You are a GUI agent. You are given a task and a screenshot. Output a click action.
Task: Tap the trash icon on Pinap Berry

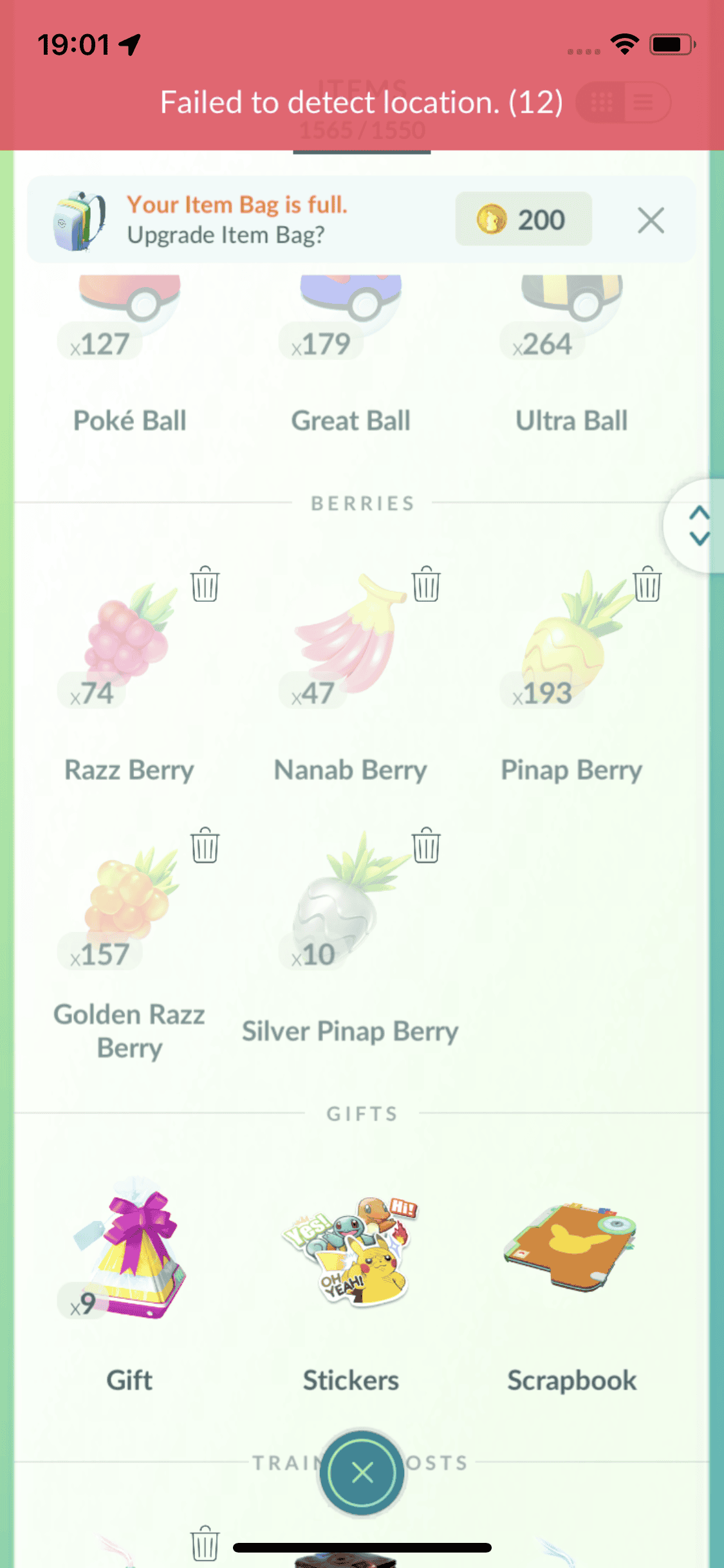click(x=647, y=584)
